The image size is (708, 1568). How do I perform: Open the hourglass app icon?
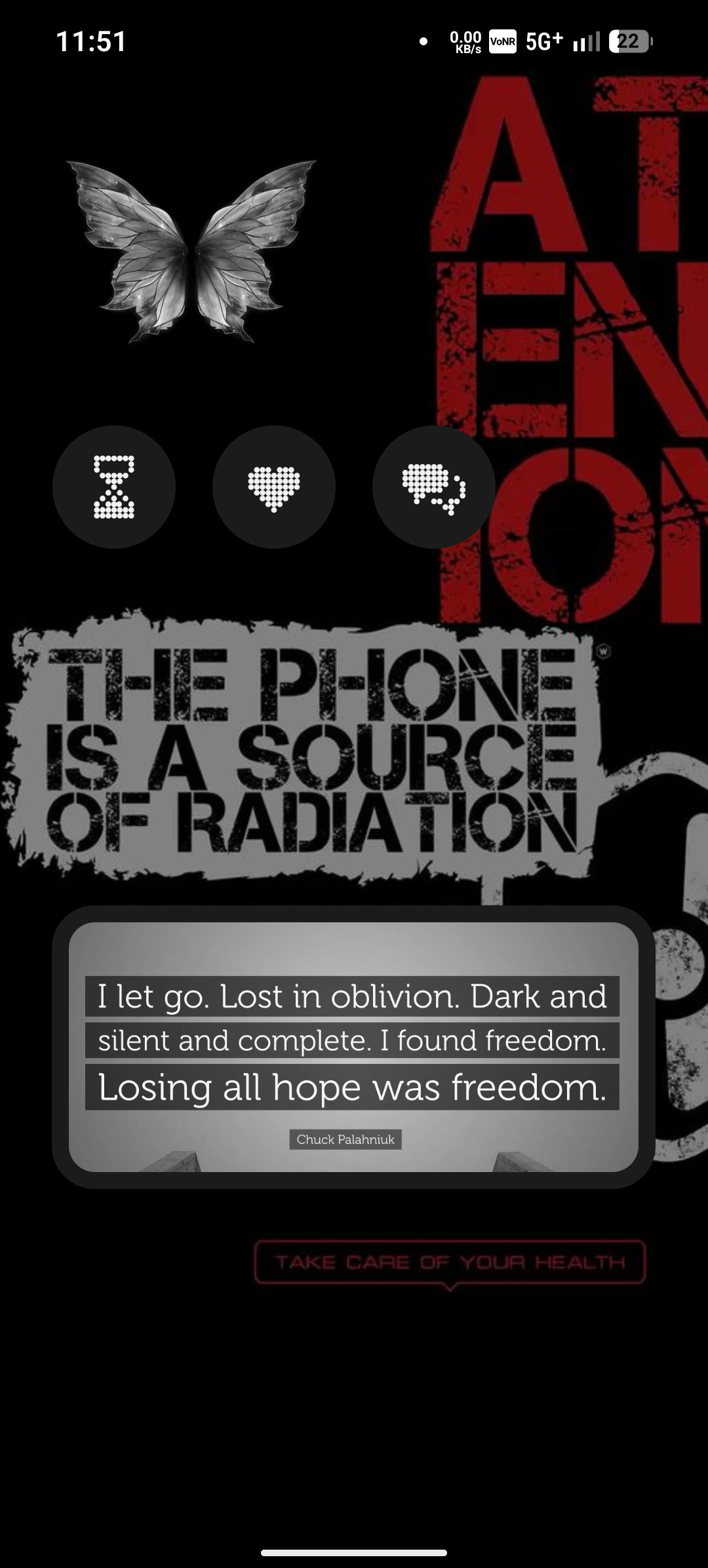coord(114,487)
